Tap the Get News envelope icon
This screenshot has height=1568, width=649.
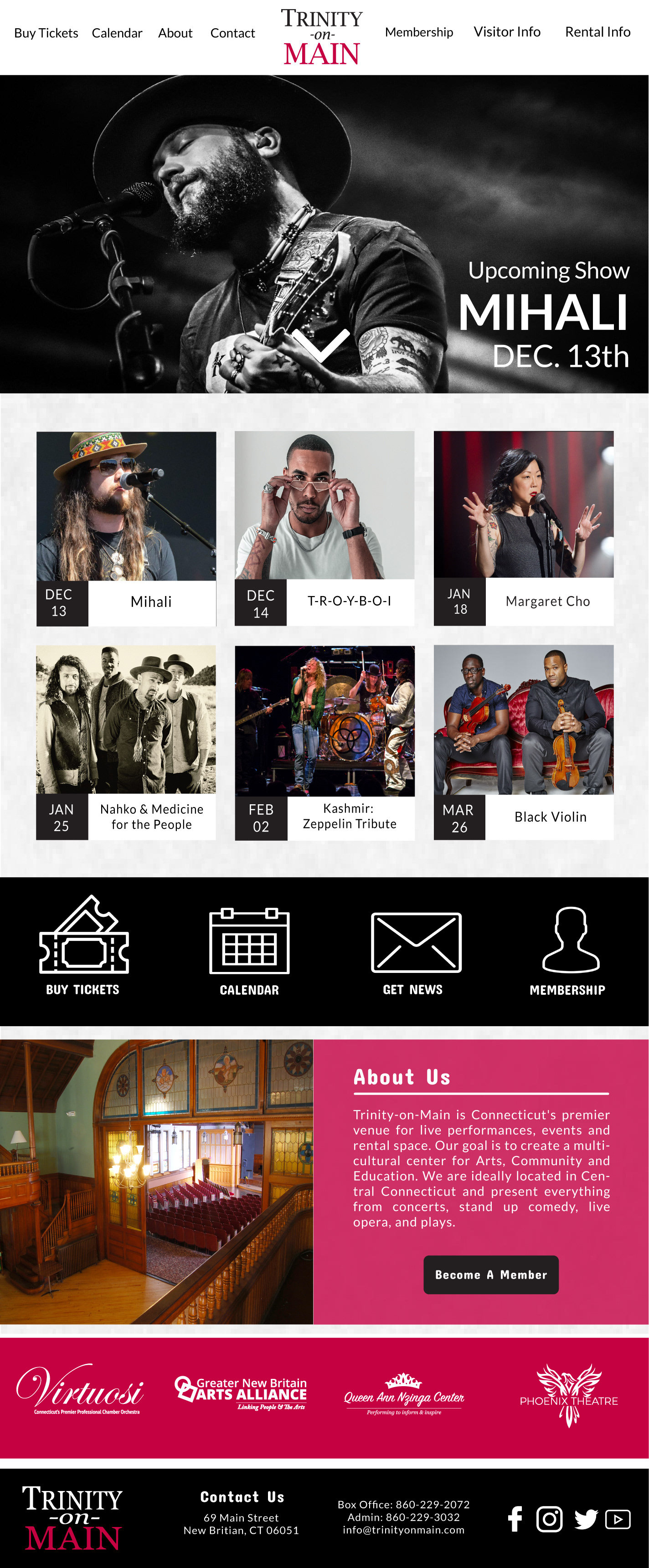tap(417, 942)
